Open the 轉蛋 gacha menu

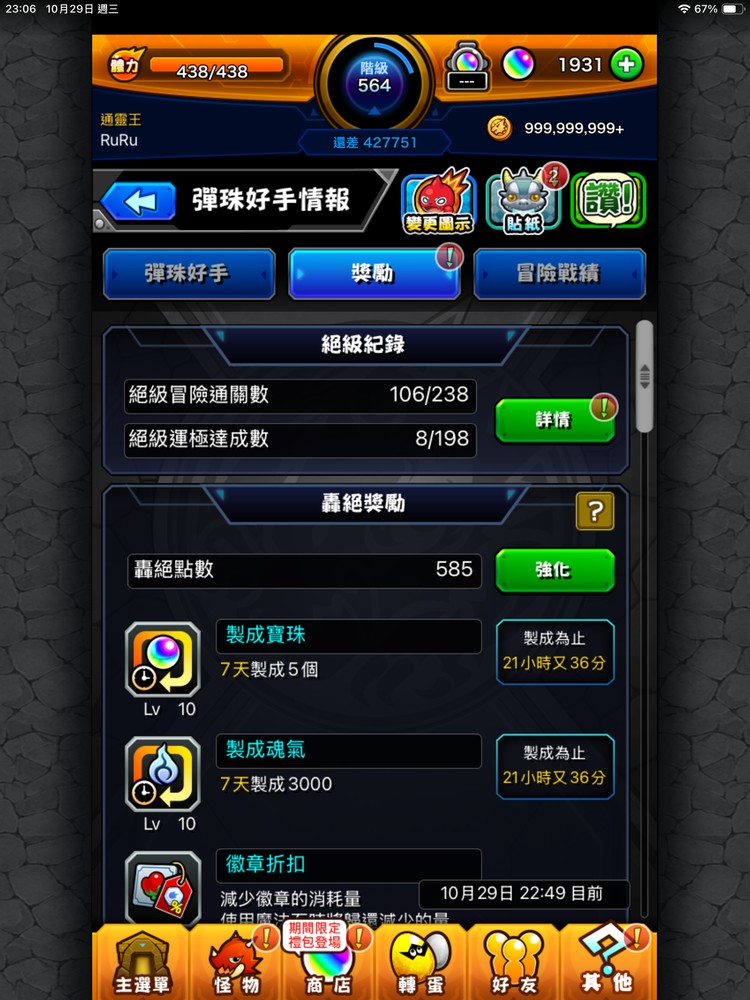point(420,963)
